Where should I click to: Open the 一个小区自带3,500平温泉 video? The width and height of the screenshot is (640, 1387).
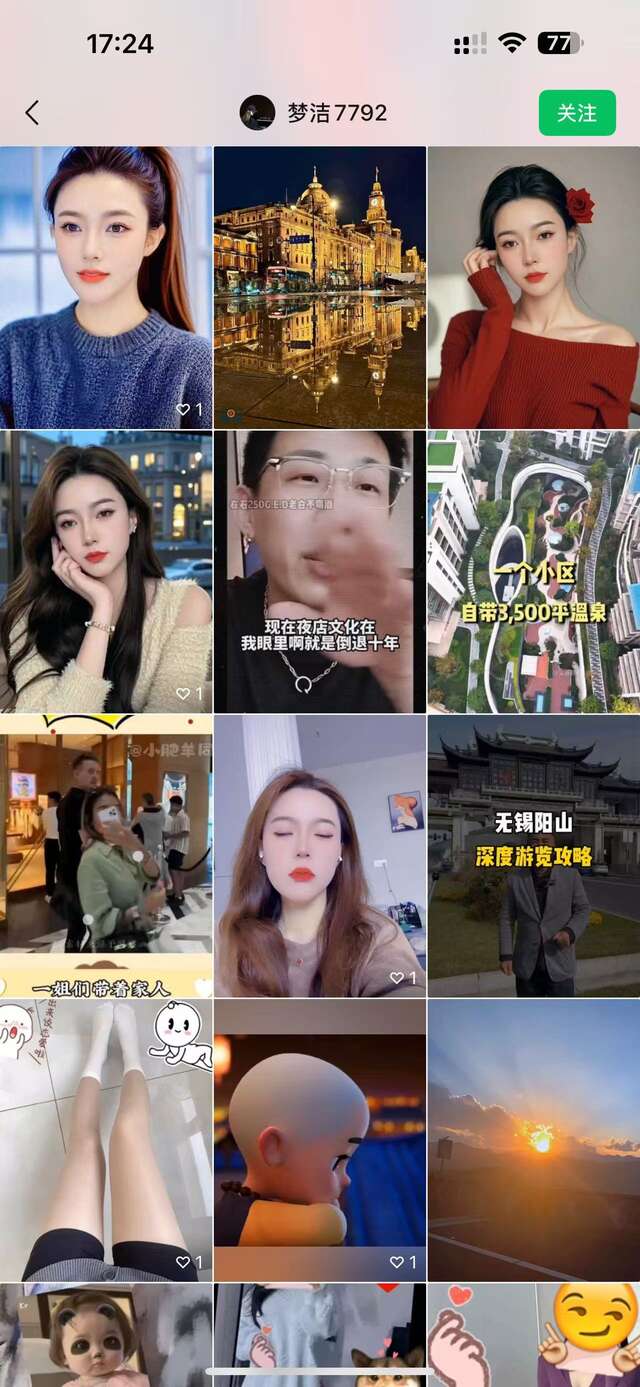(x=534, y=571)
